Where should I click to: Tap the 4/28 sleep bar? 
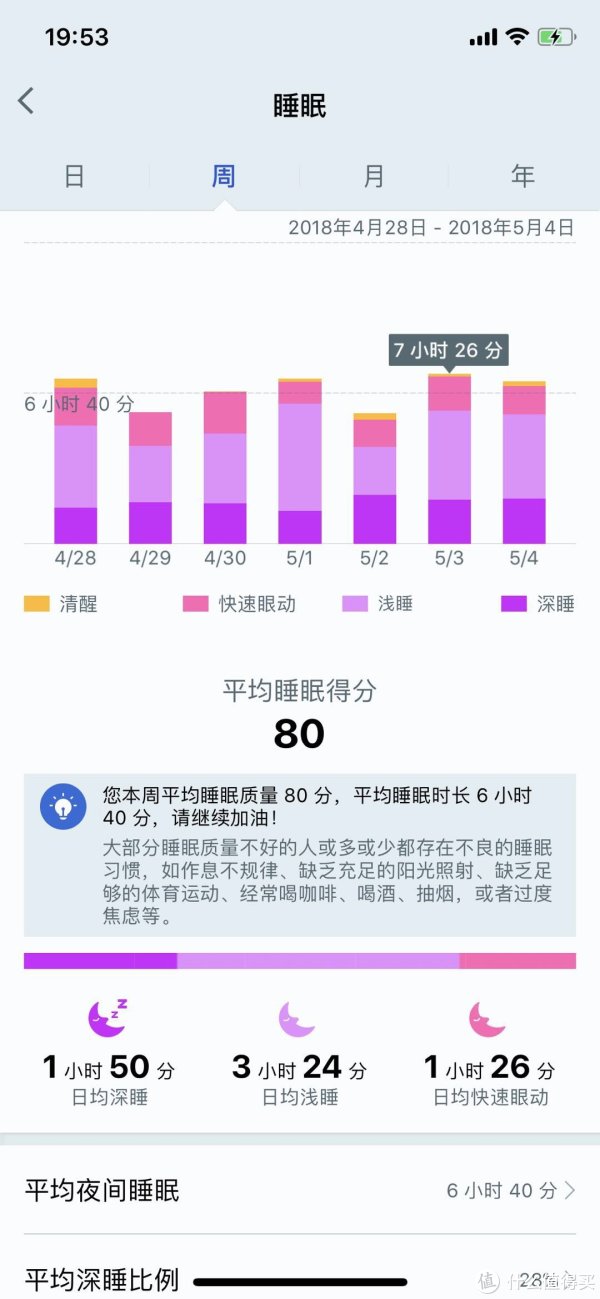click(x=76, y=461)
